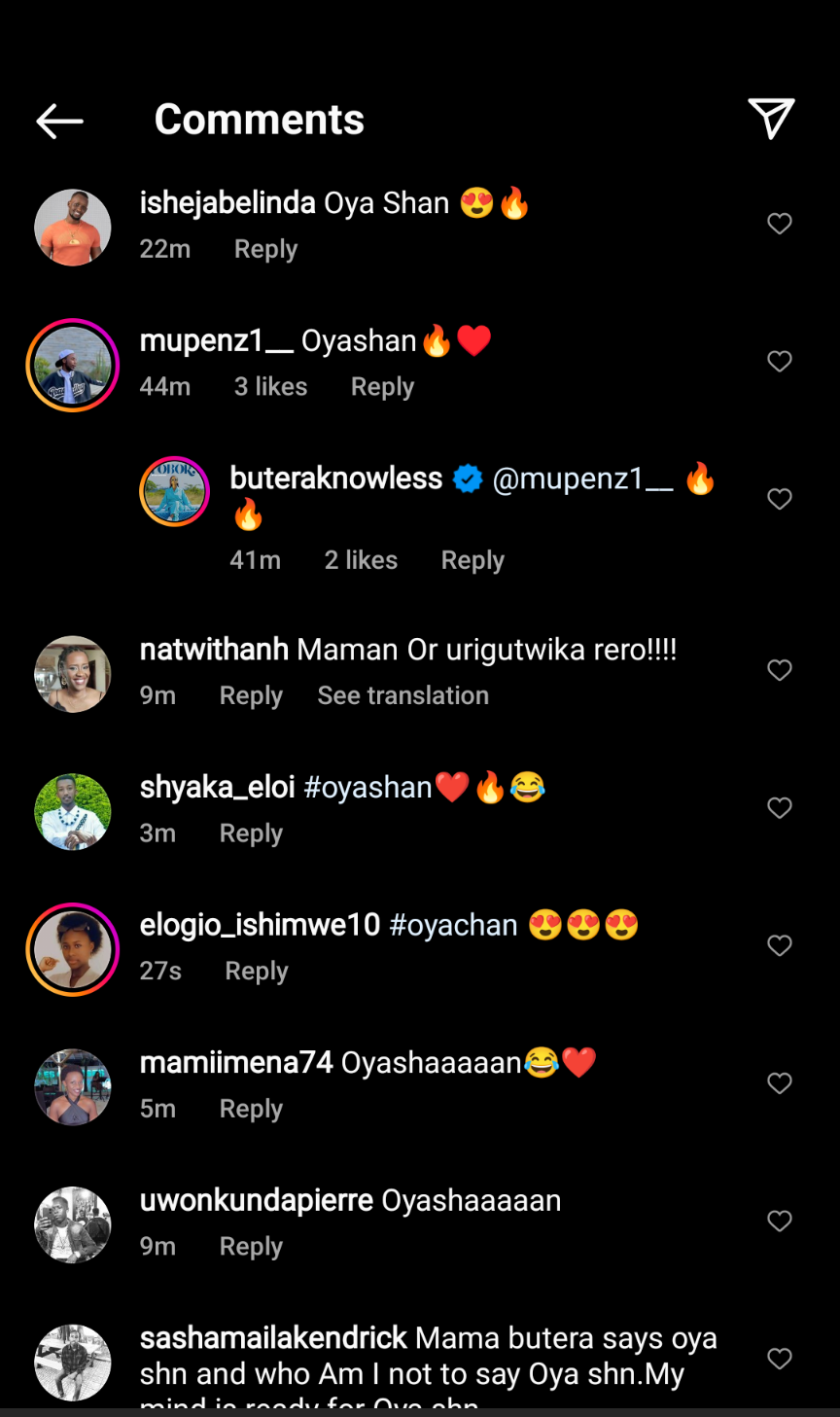This screenshot has height=1417, width=840.
Task: Like natwithanh's comment
Action: pos(779,670)
